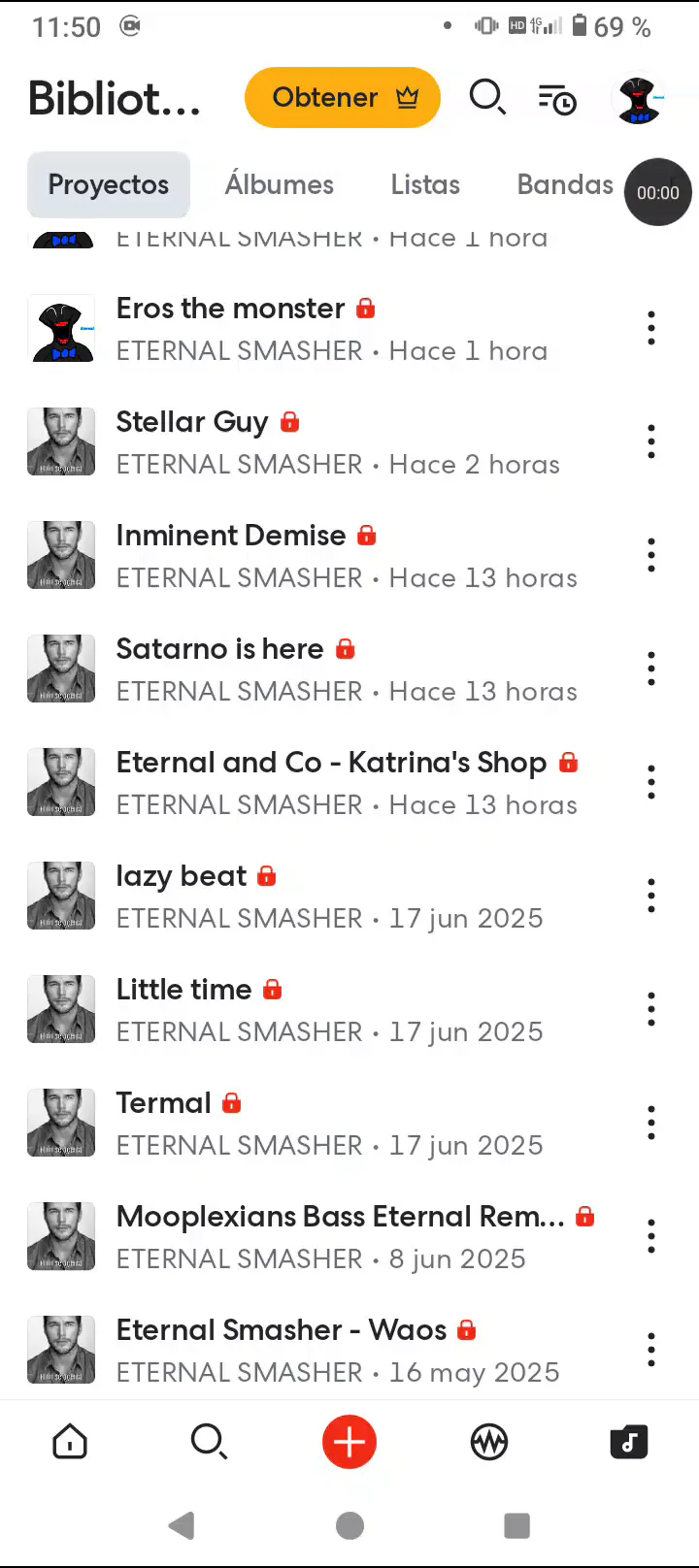Open the mastering waveform tab
The image size is (699, 1568).
coord(489,1442)
